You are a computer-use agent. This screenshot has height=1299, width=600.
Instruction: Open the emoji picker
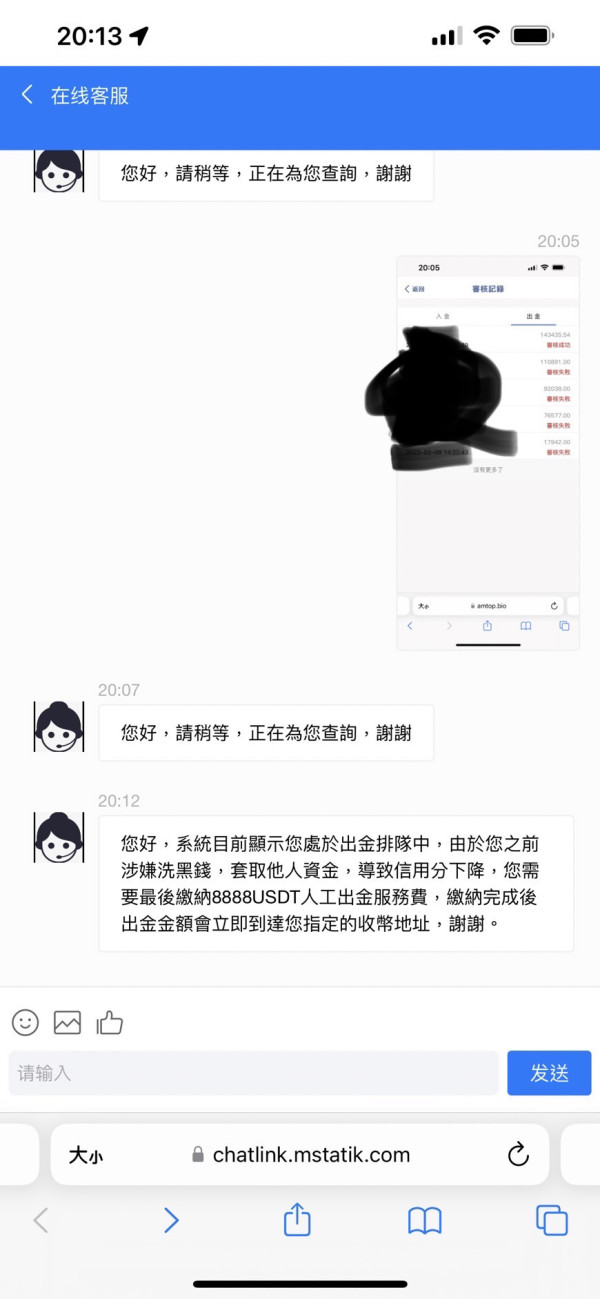click(x=25, y=1022)
